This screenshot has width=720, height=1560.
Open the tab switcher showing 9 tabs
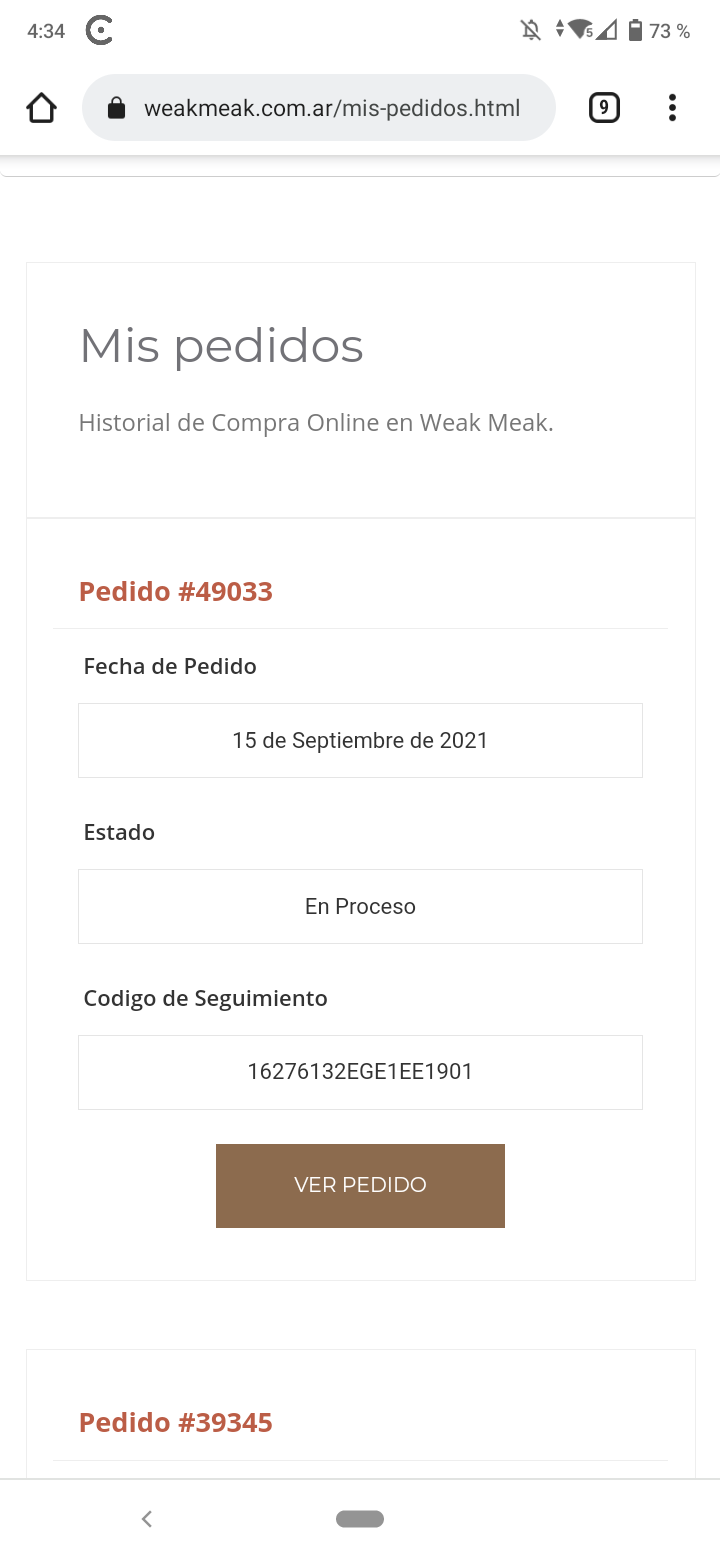coord(604,108)
